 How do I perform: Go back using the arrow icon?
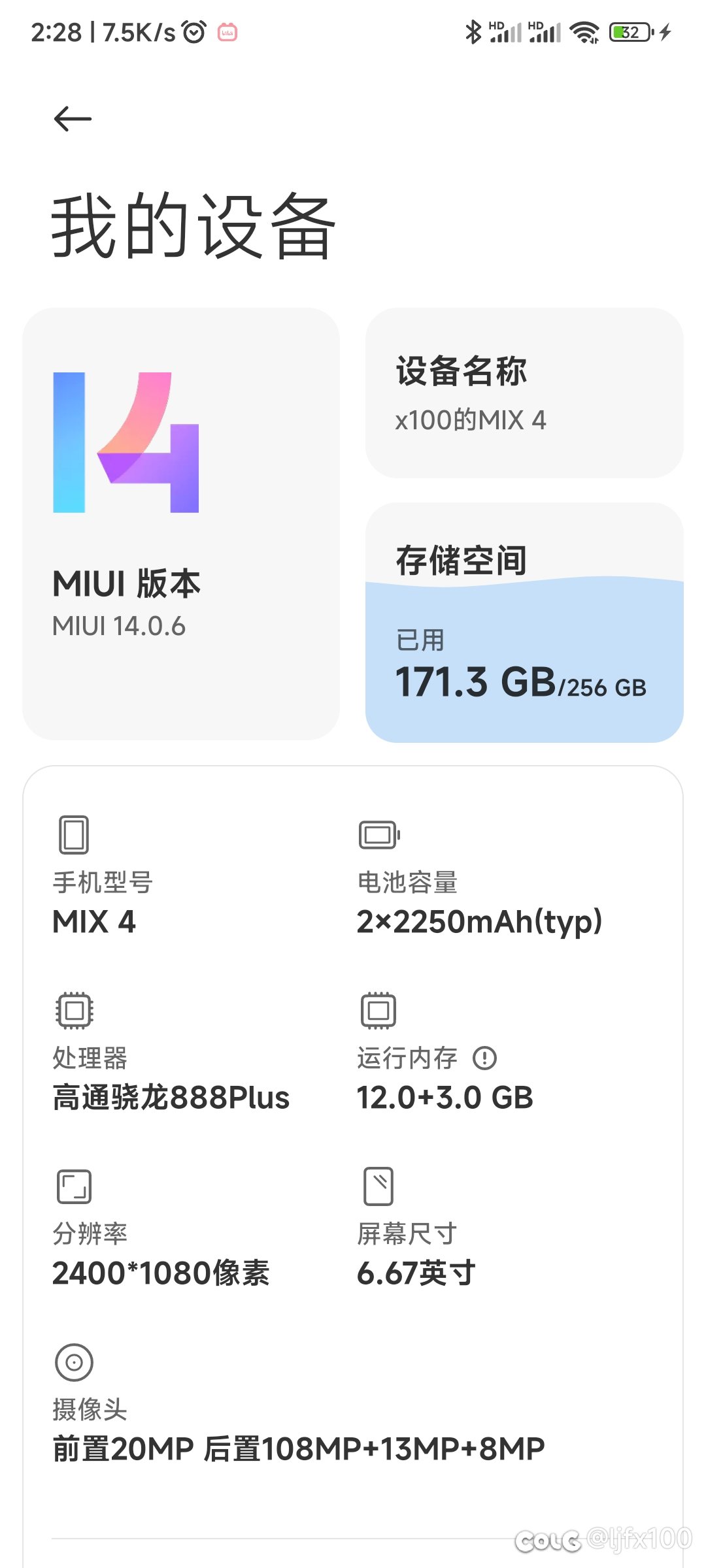pyautogui.click(x=73, y=118)
